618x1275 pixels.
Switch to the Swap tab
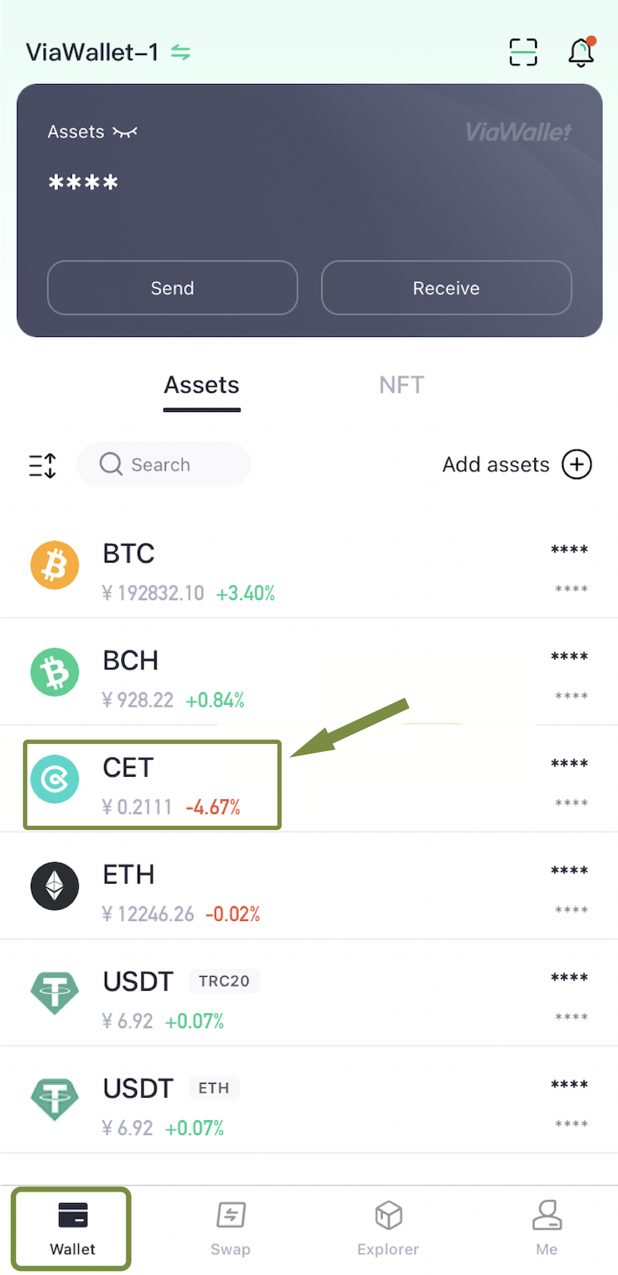point(231,1228)
